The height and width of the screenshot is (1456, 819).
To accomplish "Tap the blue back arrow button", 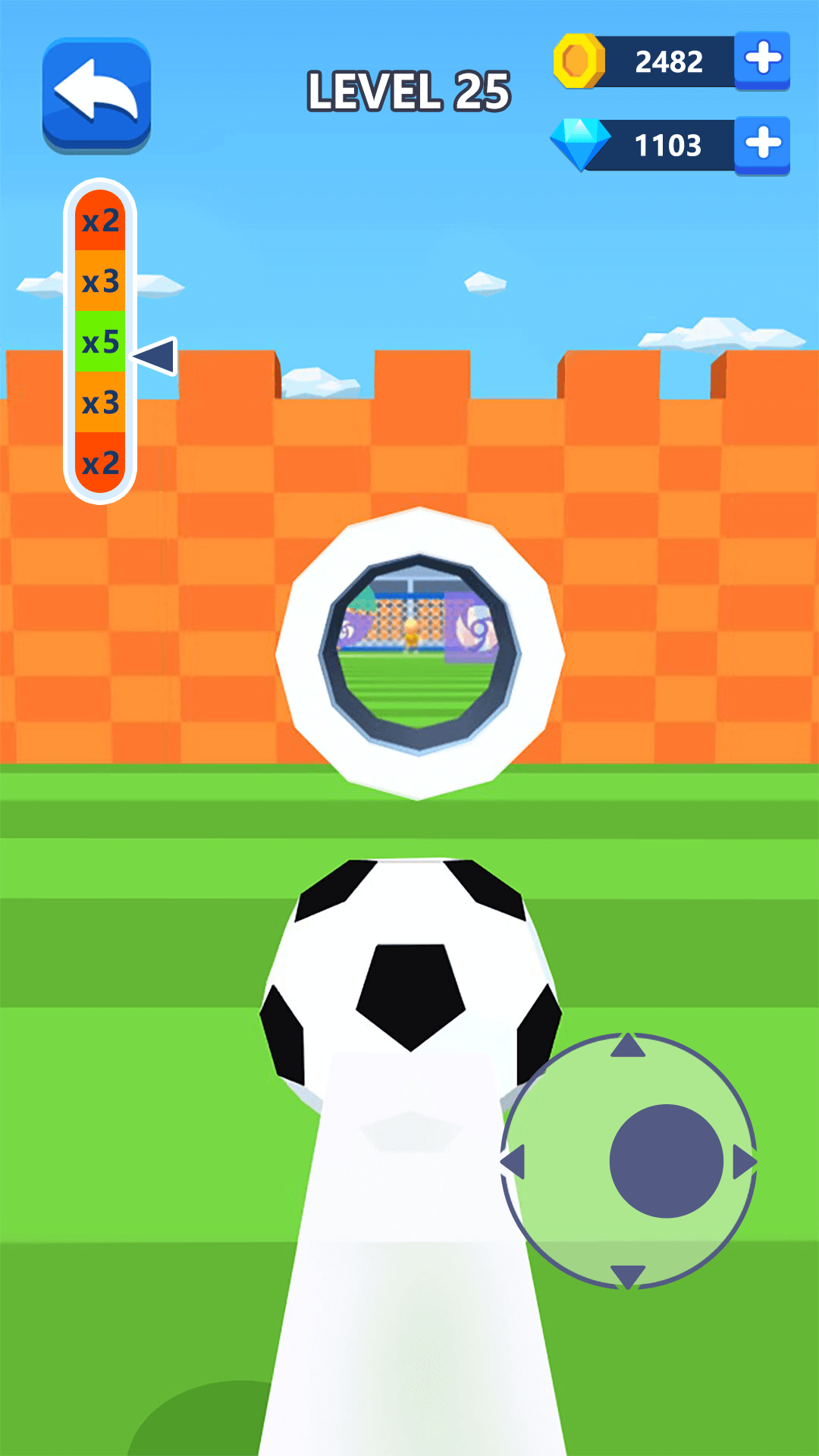I will tap(96, 94).
